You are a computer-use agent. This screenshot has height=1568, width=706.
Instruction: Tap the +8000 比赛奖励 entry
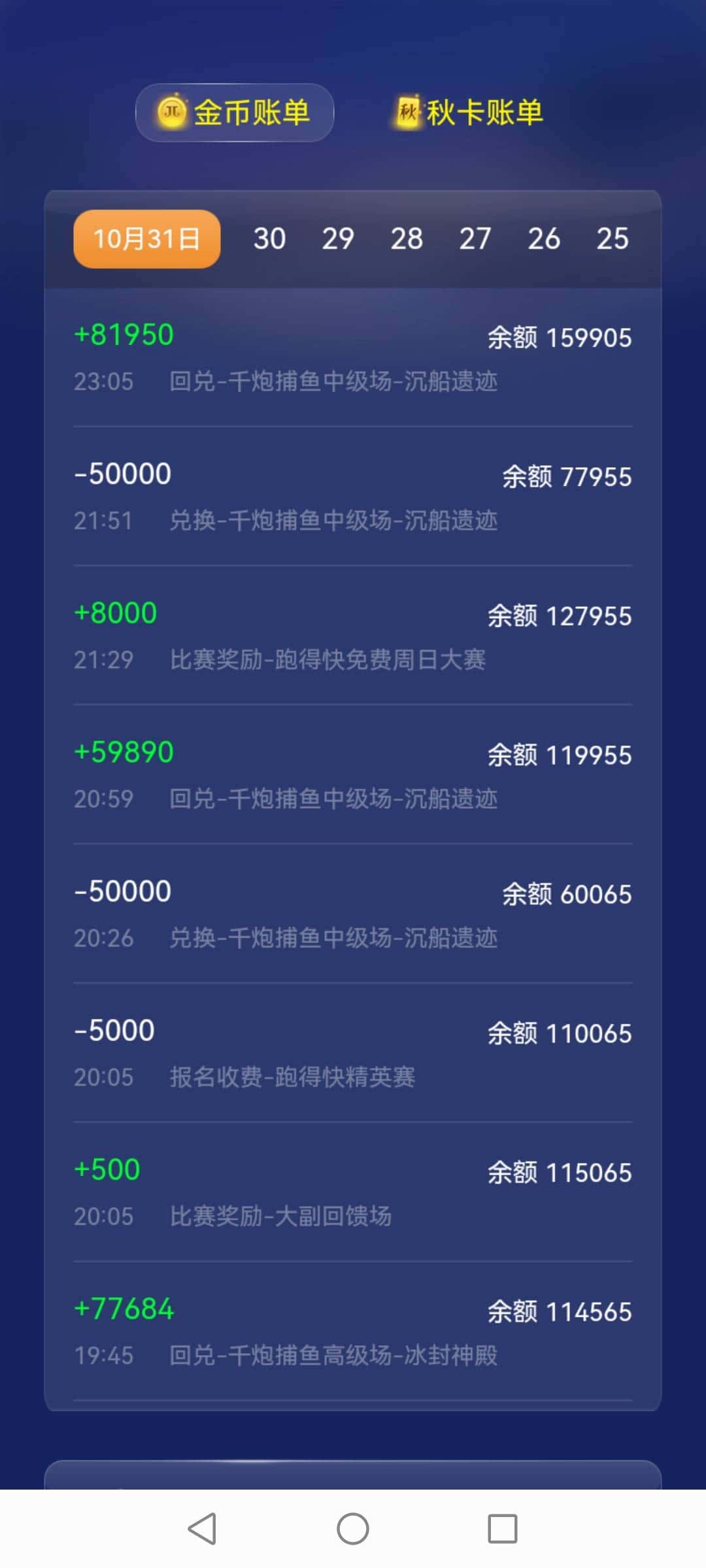point(353,634)
